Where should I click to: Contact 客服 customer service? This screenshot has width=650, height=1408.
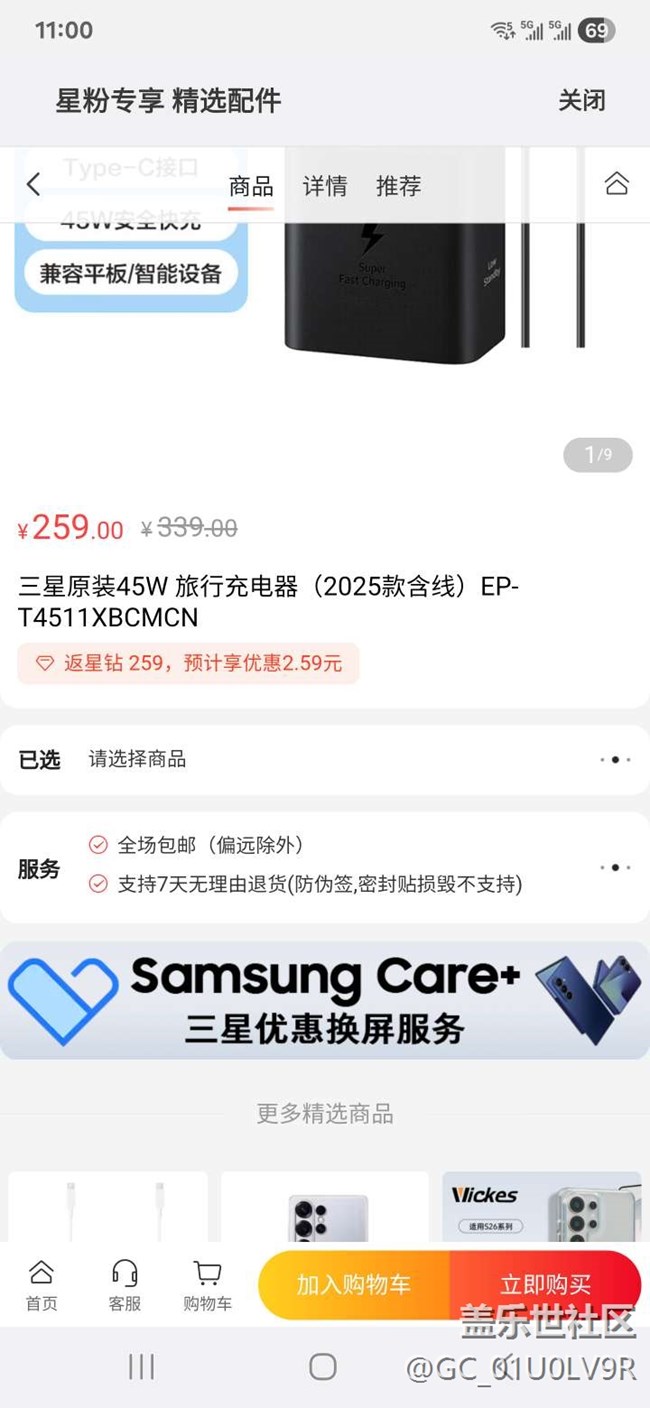(x=124, y=1285)
